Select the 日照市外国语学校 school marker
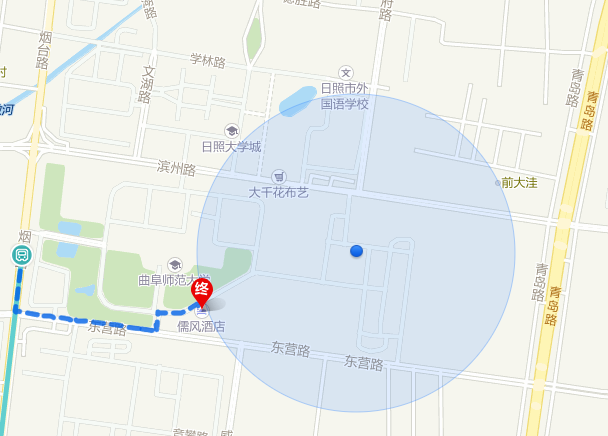The image size is (608, 436). click(346, 73)
